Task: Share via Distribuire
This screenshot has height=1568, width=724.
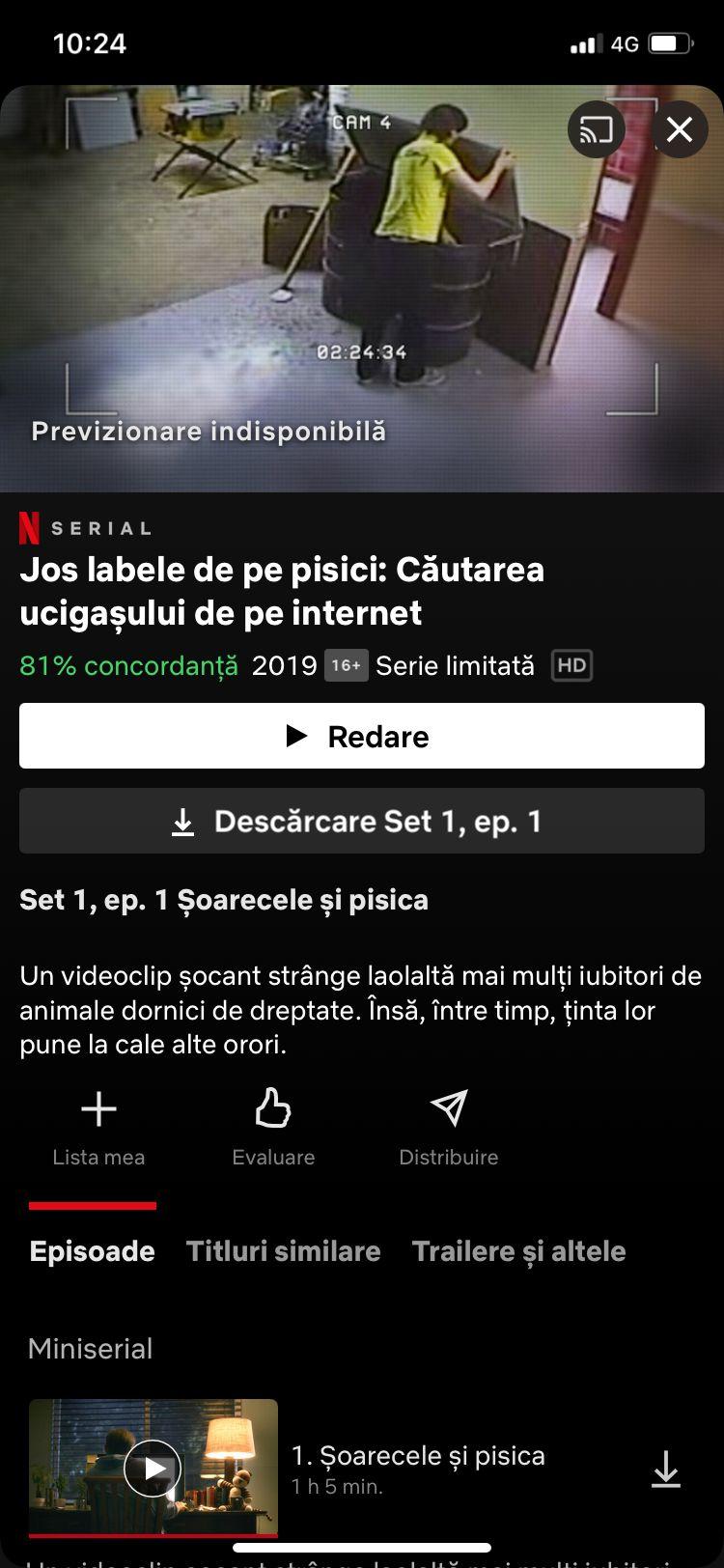Action: pos(449,1127)
